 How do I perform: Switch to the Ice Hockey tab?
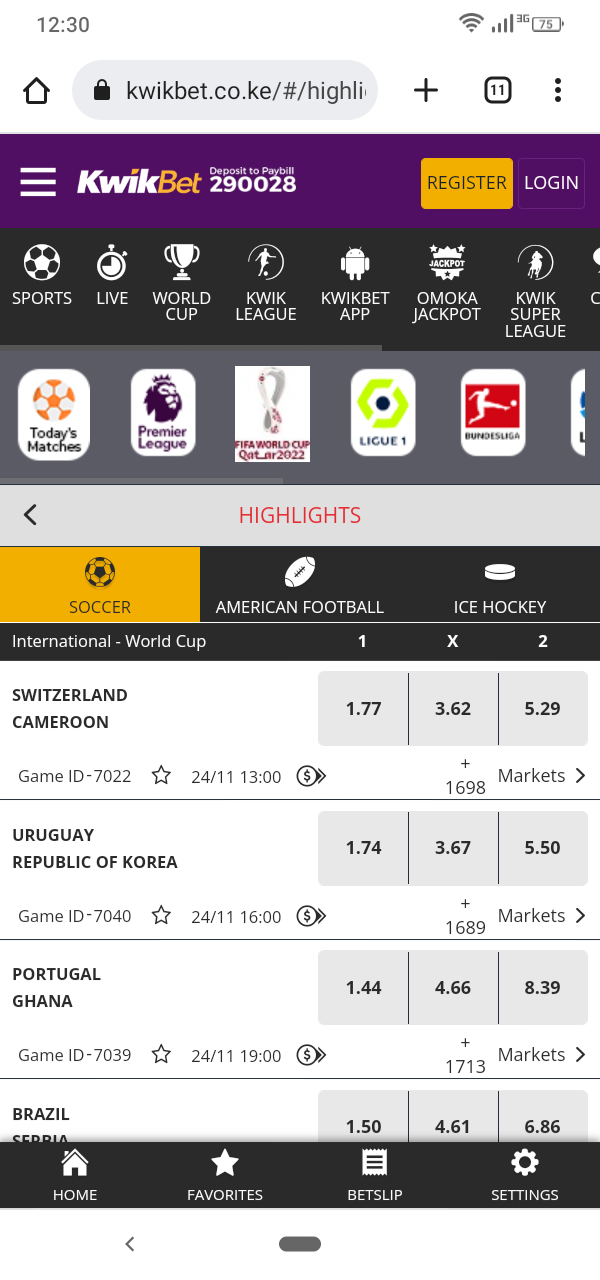click(500, 585)
